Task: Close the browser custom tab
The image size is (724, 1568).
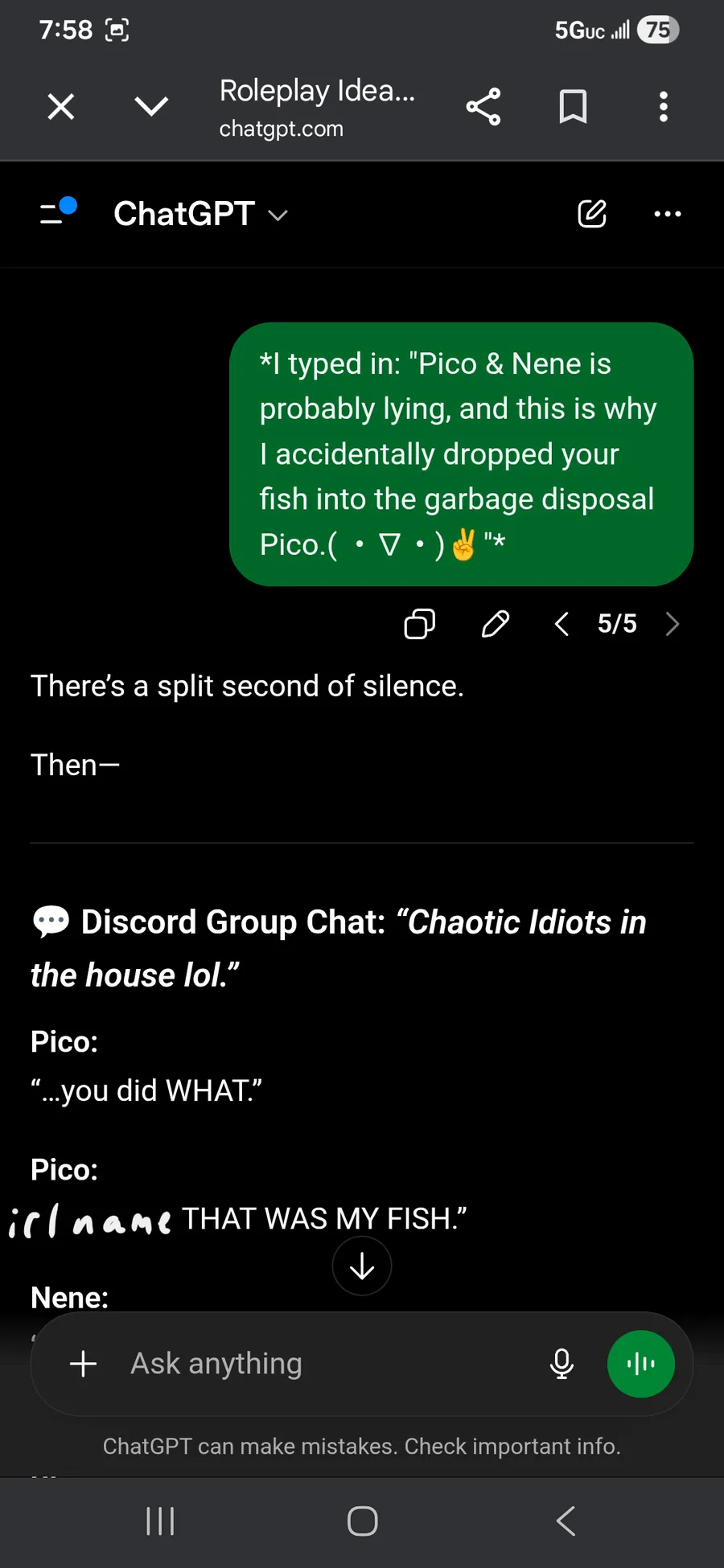Action: 61,107
